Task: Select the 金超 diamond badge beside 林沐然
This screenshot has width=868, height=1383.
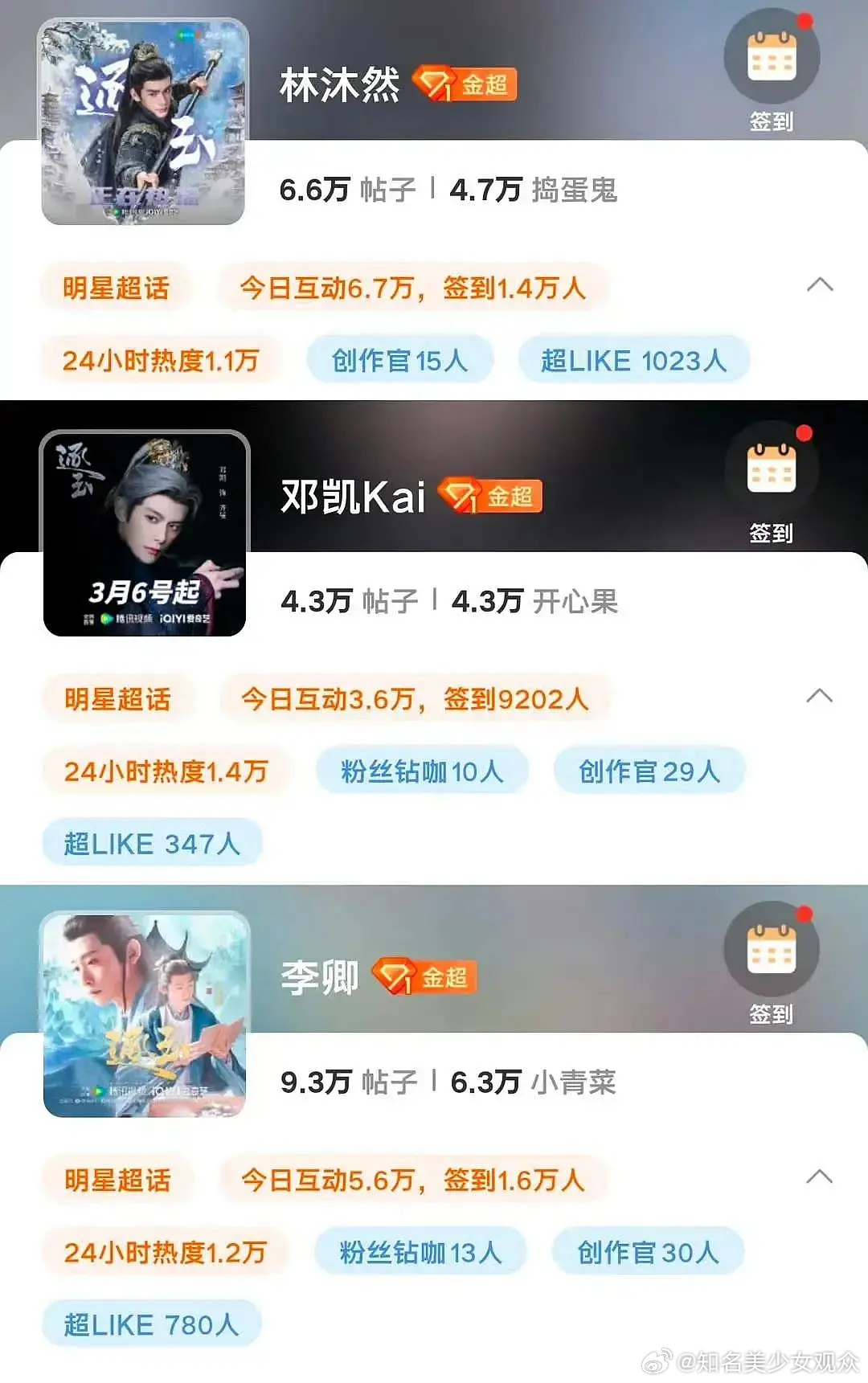Action: pos(465,86)
